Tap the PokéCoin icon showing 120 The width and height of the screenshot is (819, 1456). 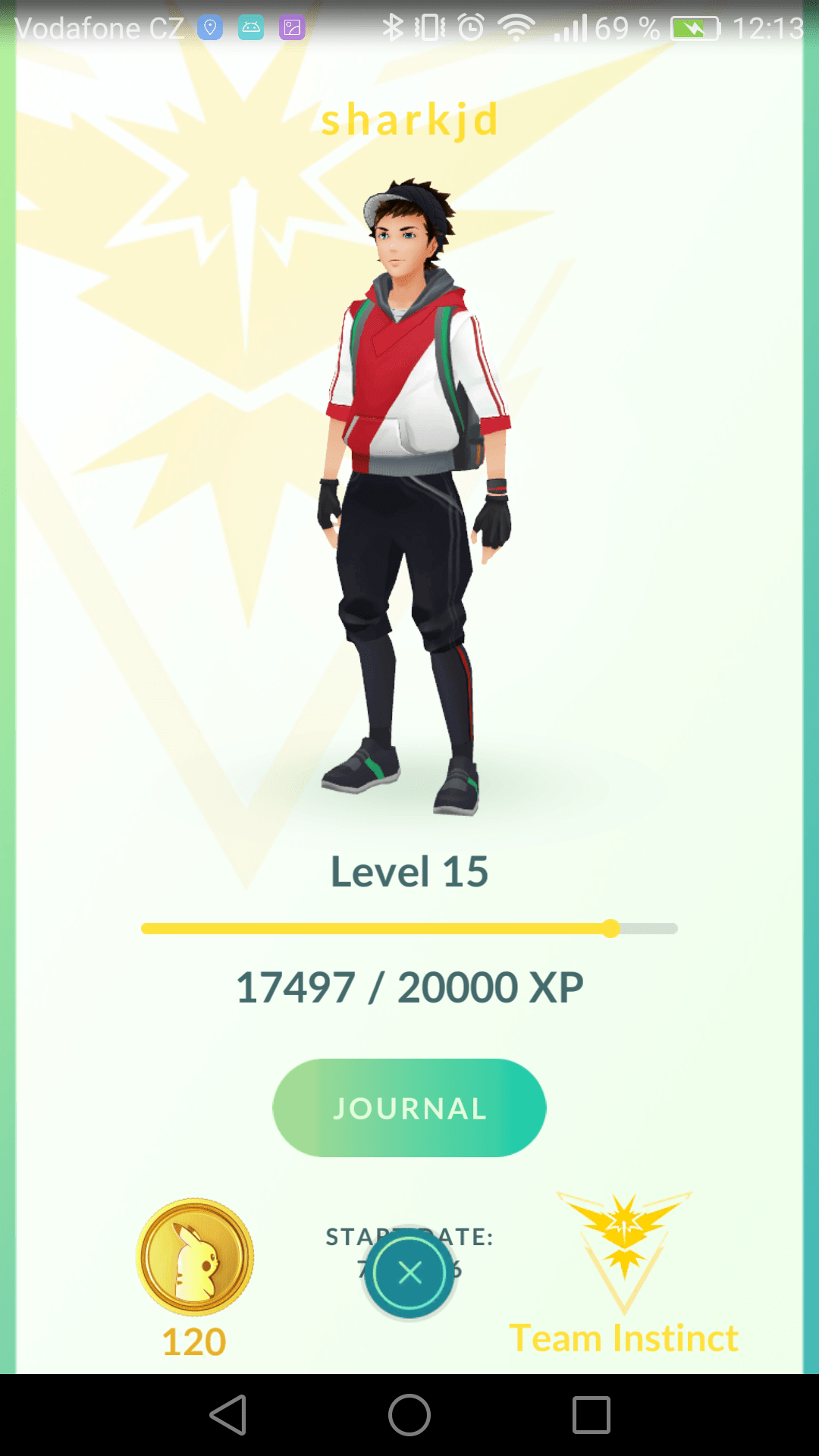(195, 1257)
